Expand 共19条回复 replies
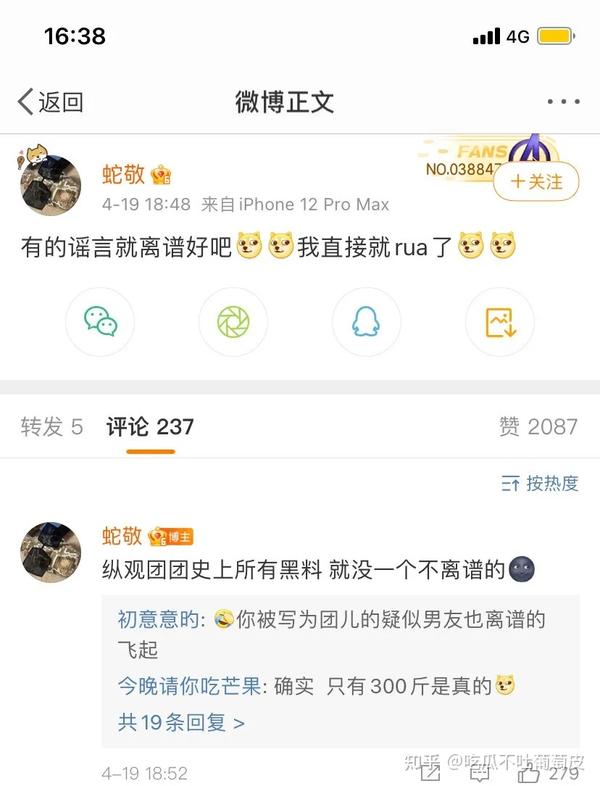 point(181,721)
